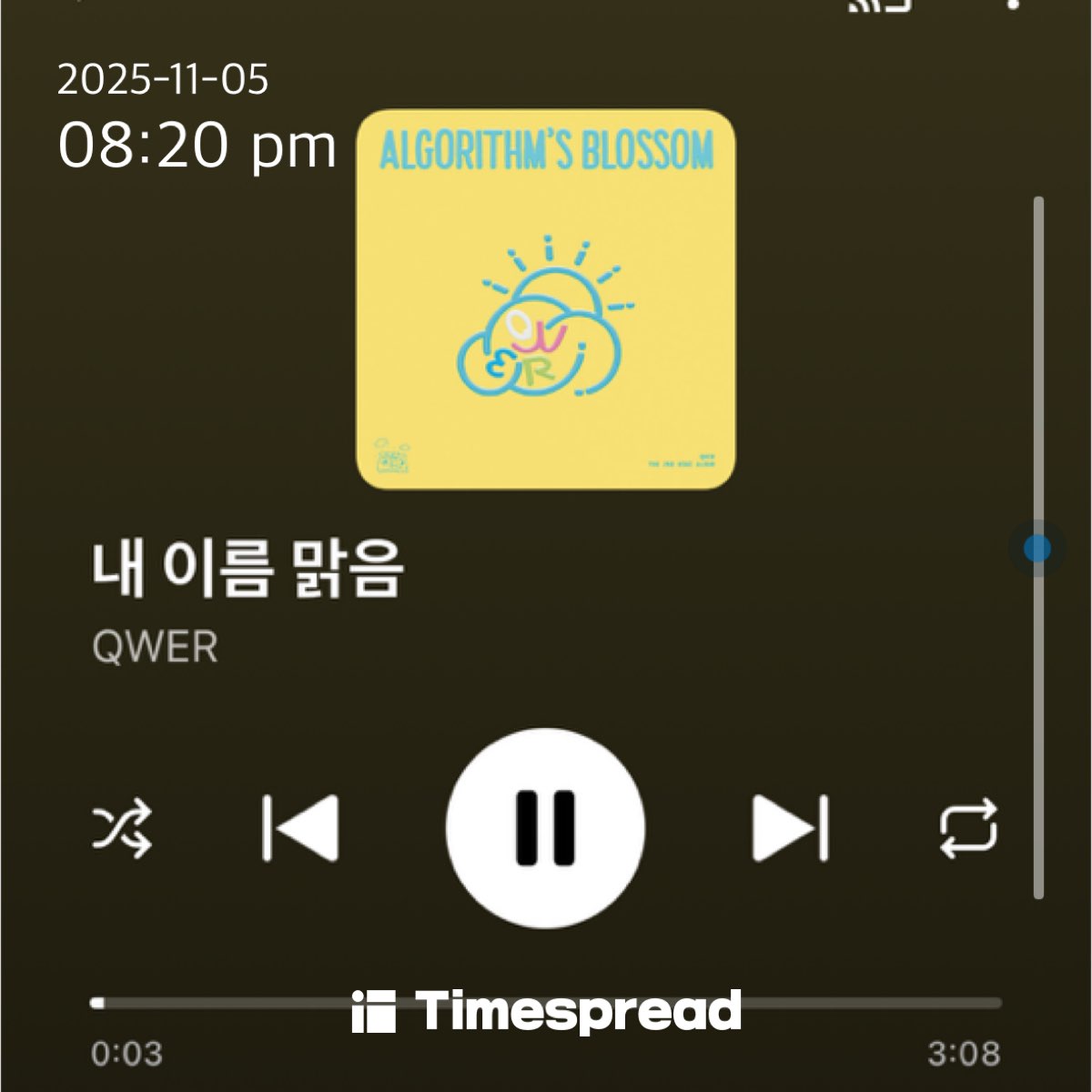Toggle the repeat option
Viewport: 1092px width, 1092px height.
[x=968, y=828]
